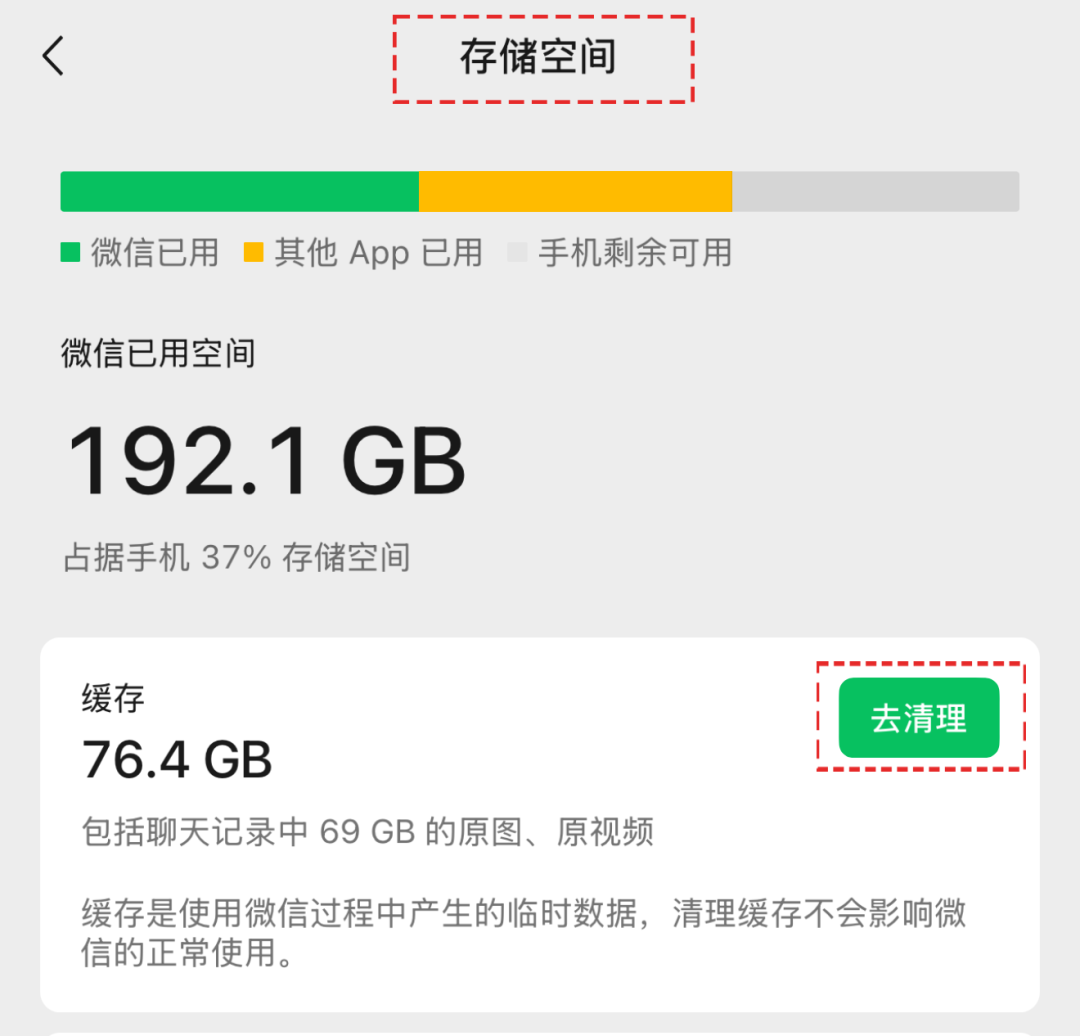This screenshot has height=1036, width=1080.
Task: Tap 去清理 to clear the cache
Action: coord(918,718)
